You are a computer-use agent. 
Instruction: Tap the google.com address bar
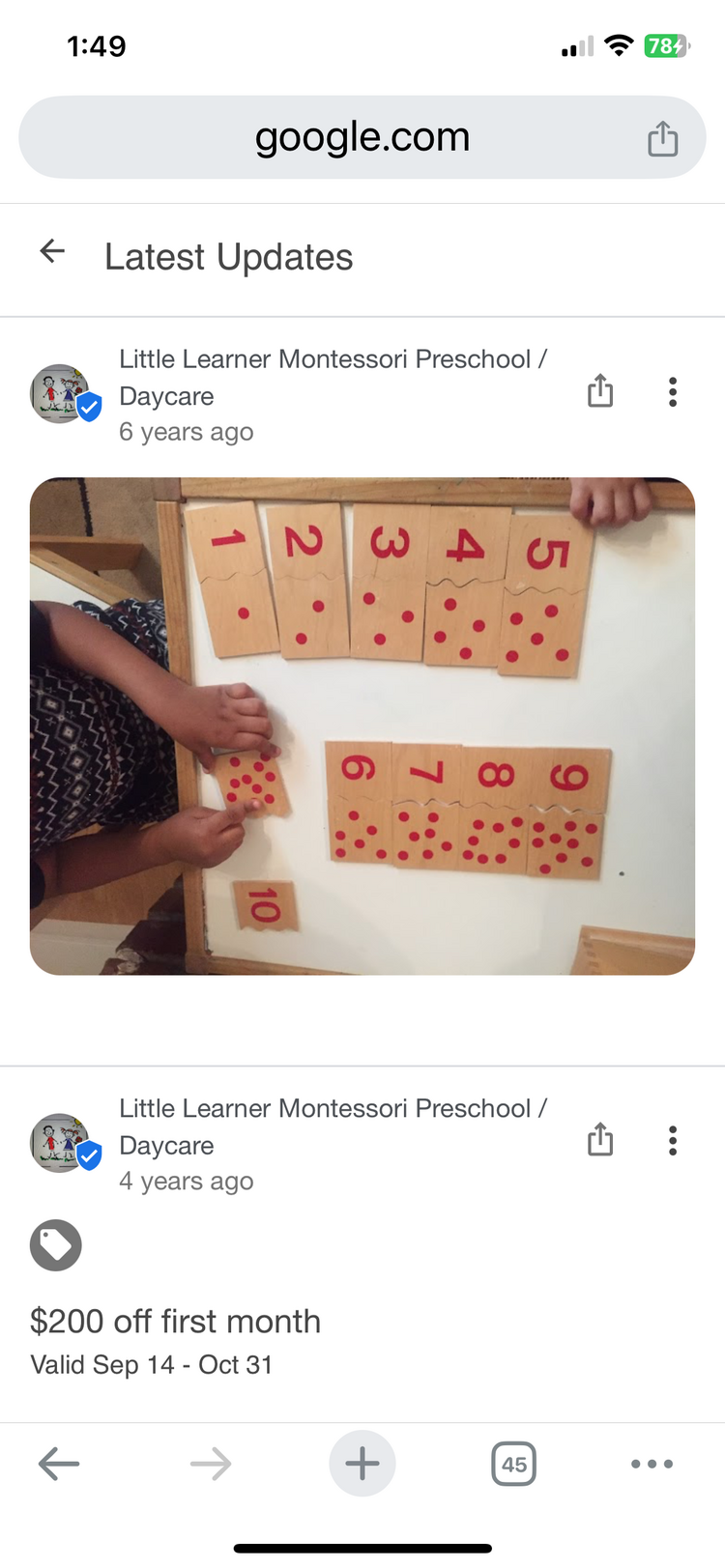[362, 137]
